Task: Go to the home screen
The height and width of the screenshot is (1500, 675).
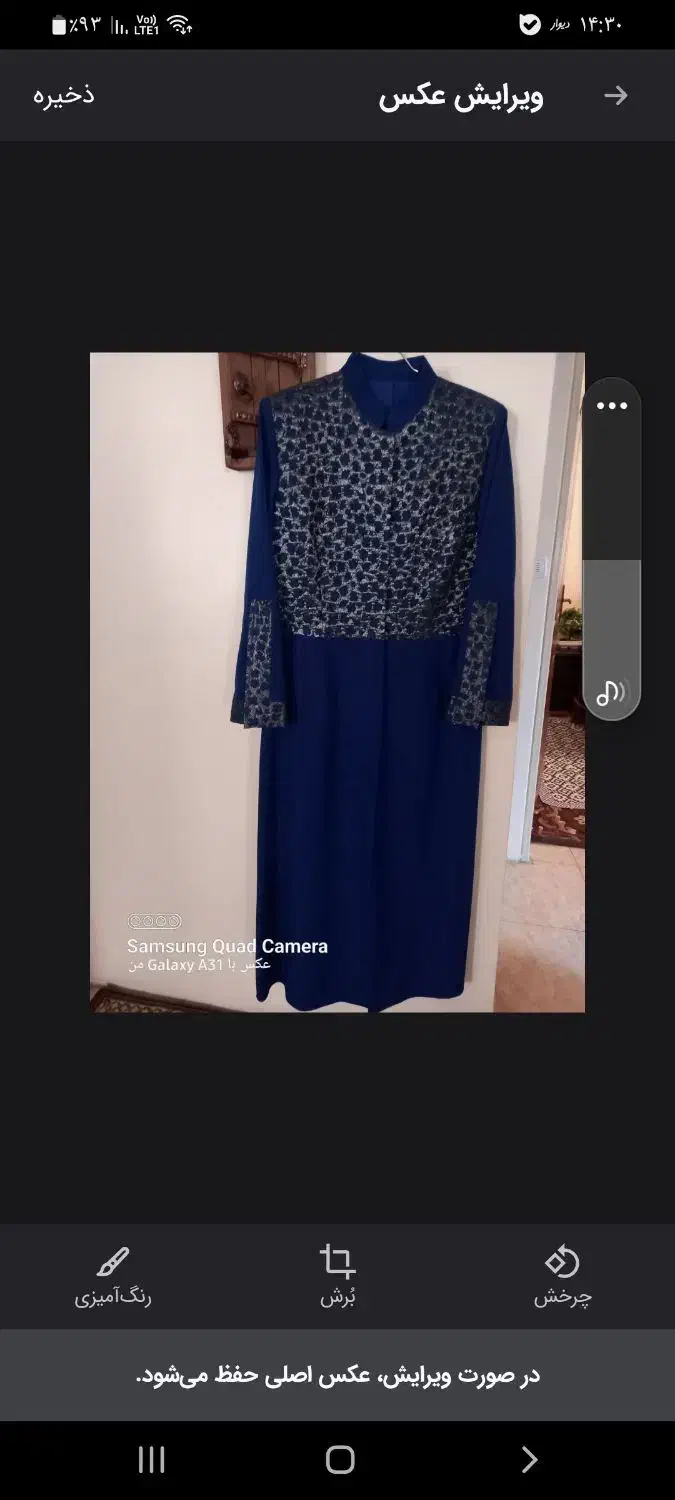Action: click(x=340, y=1460)
